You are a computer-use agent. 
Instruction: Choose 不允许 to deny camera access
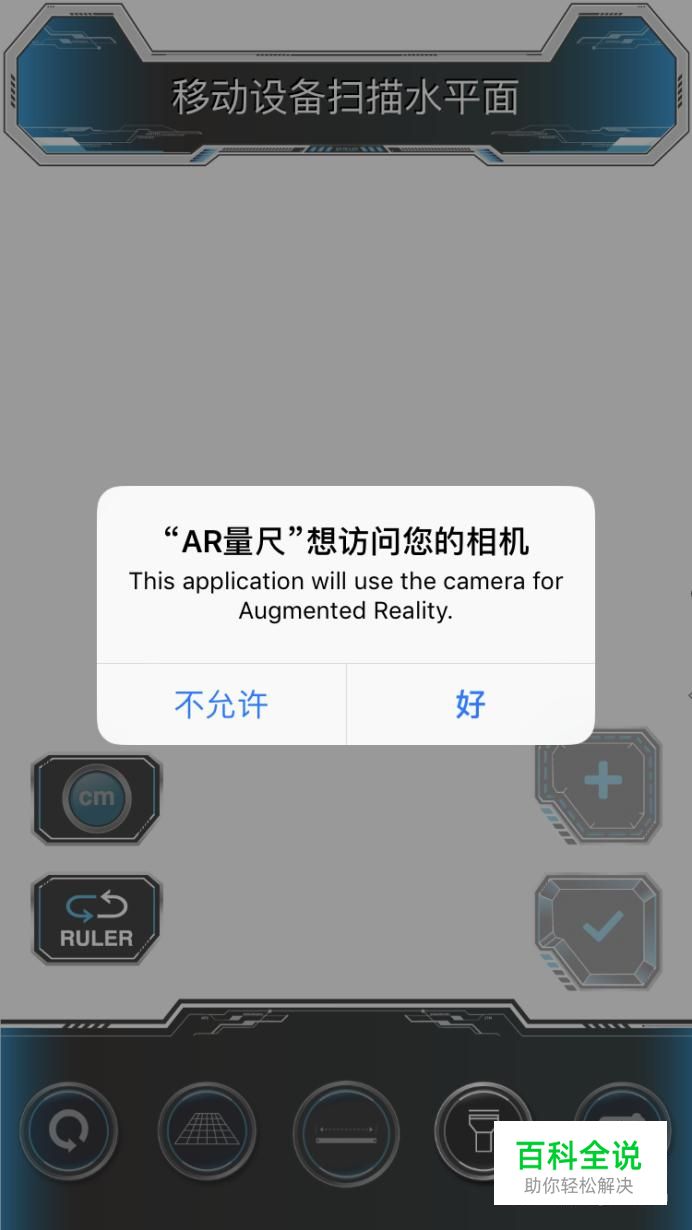[221, 705]
